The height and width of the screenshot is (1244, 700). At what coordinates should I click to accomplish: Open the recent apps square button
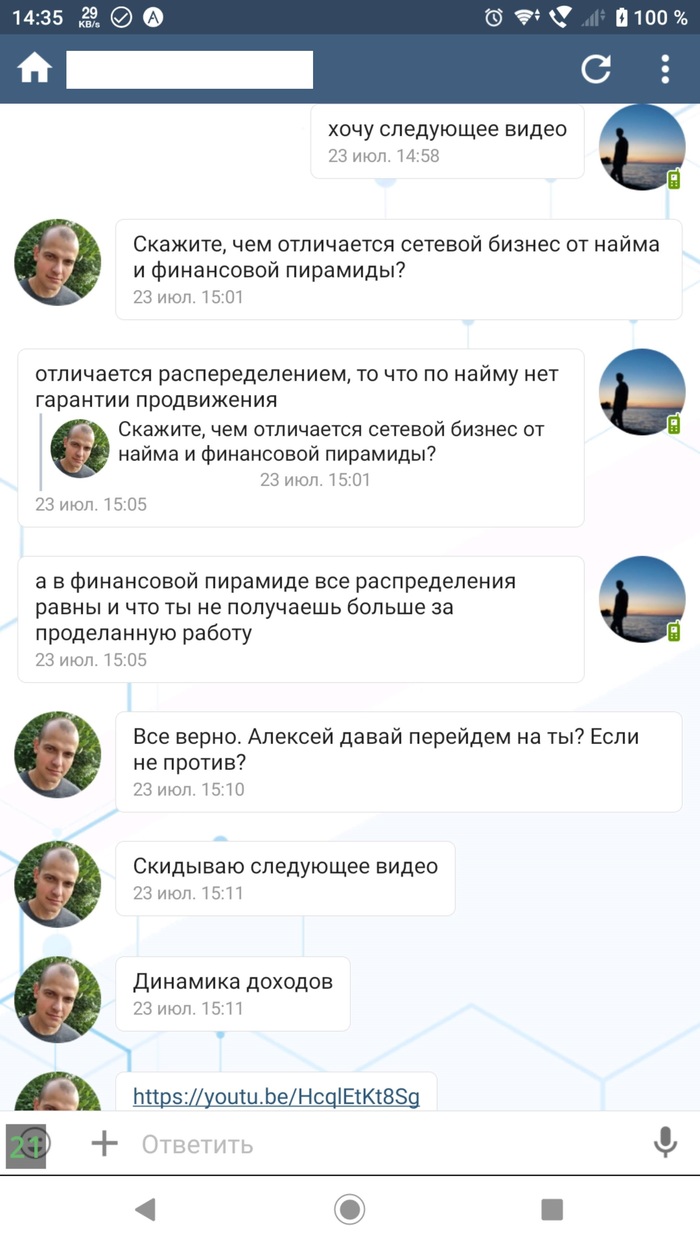point(551,1209)
